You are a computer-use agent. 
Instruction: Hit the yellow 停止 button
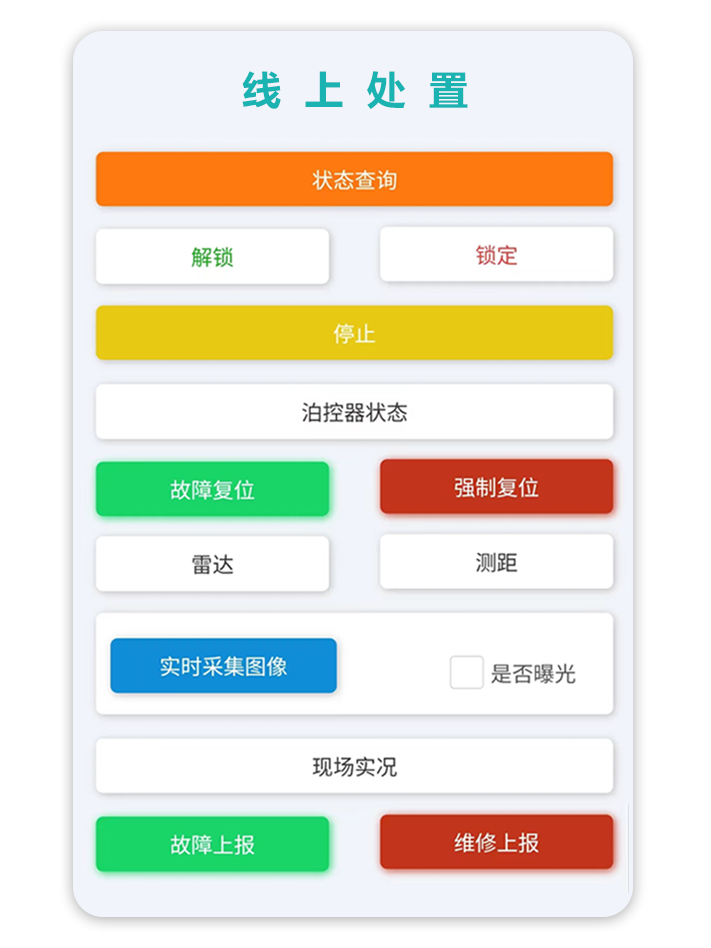354,333
